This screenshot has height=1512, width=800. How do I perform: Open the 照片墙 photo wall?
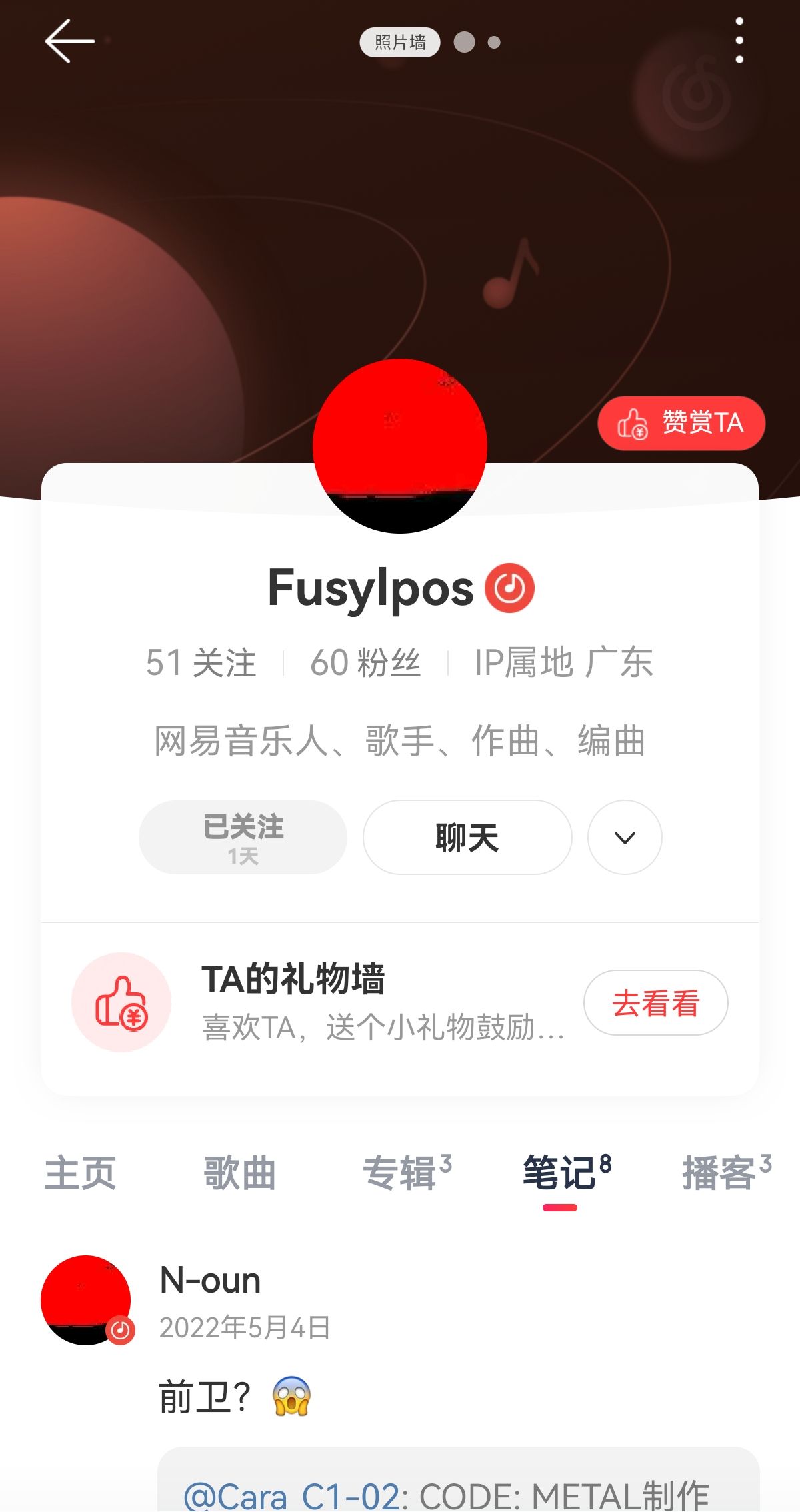point(399,43)
